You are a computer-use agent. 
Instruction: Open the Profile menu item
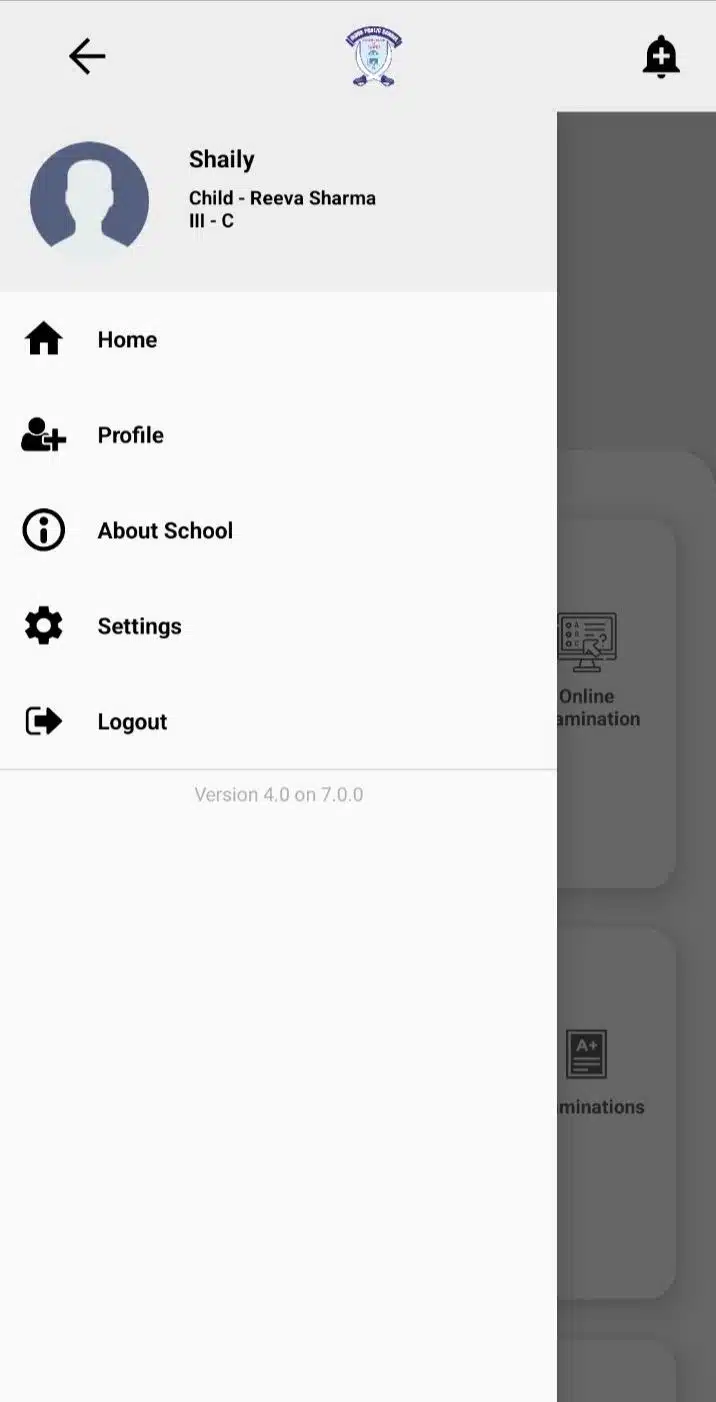[278, 435]
